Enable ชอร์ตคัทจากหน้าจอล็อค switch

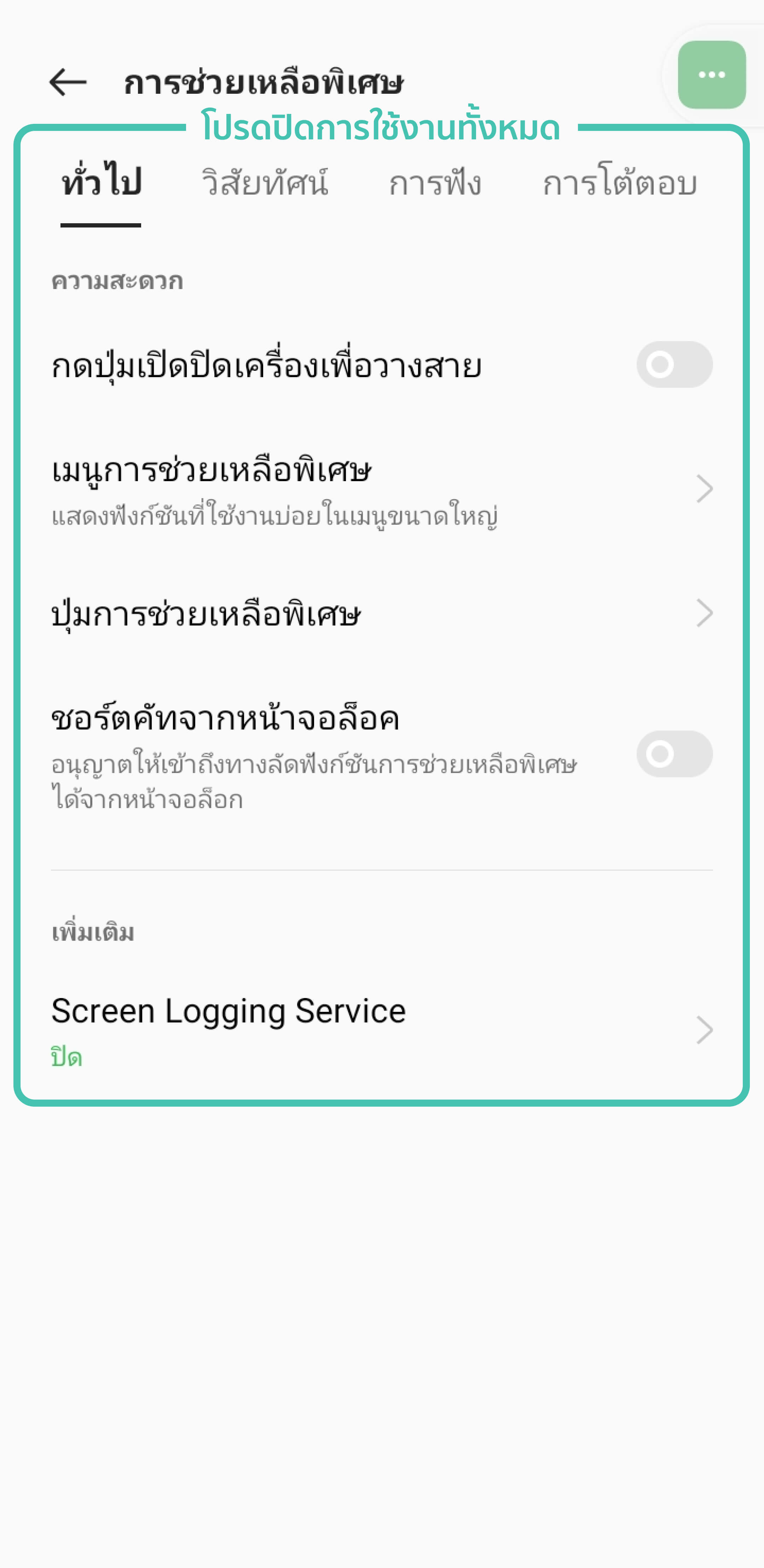[x=674, y=754]
